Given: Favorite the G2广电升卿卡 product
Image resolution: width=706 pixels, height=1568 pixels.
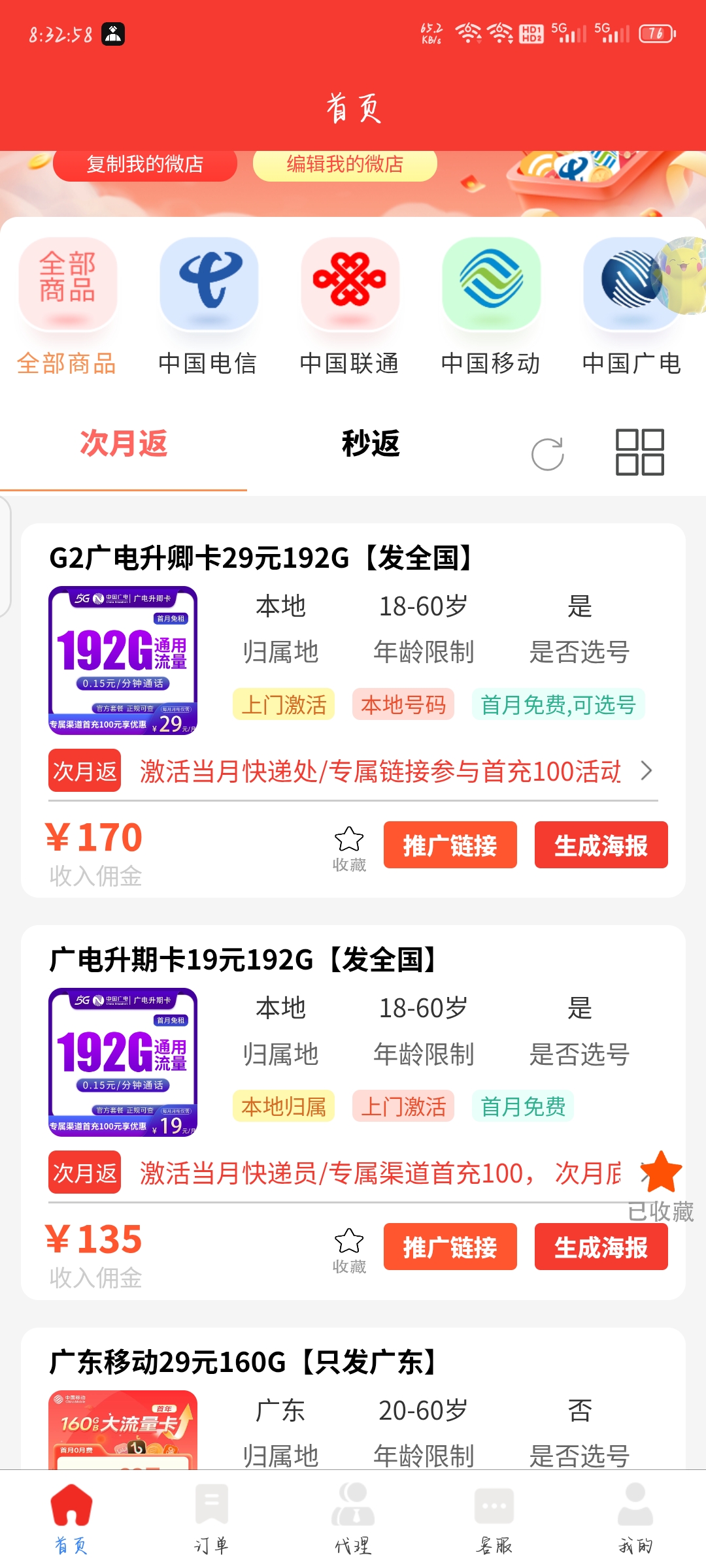Looking at the screenshot, I should coord(349,849).
